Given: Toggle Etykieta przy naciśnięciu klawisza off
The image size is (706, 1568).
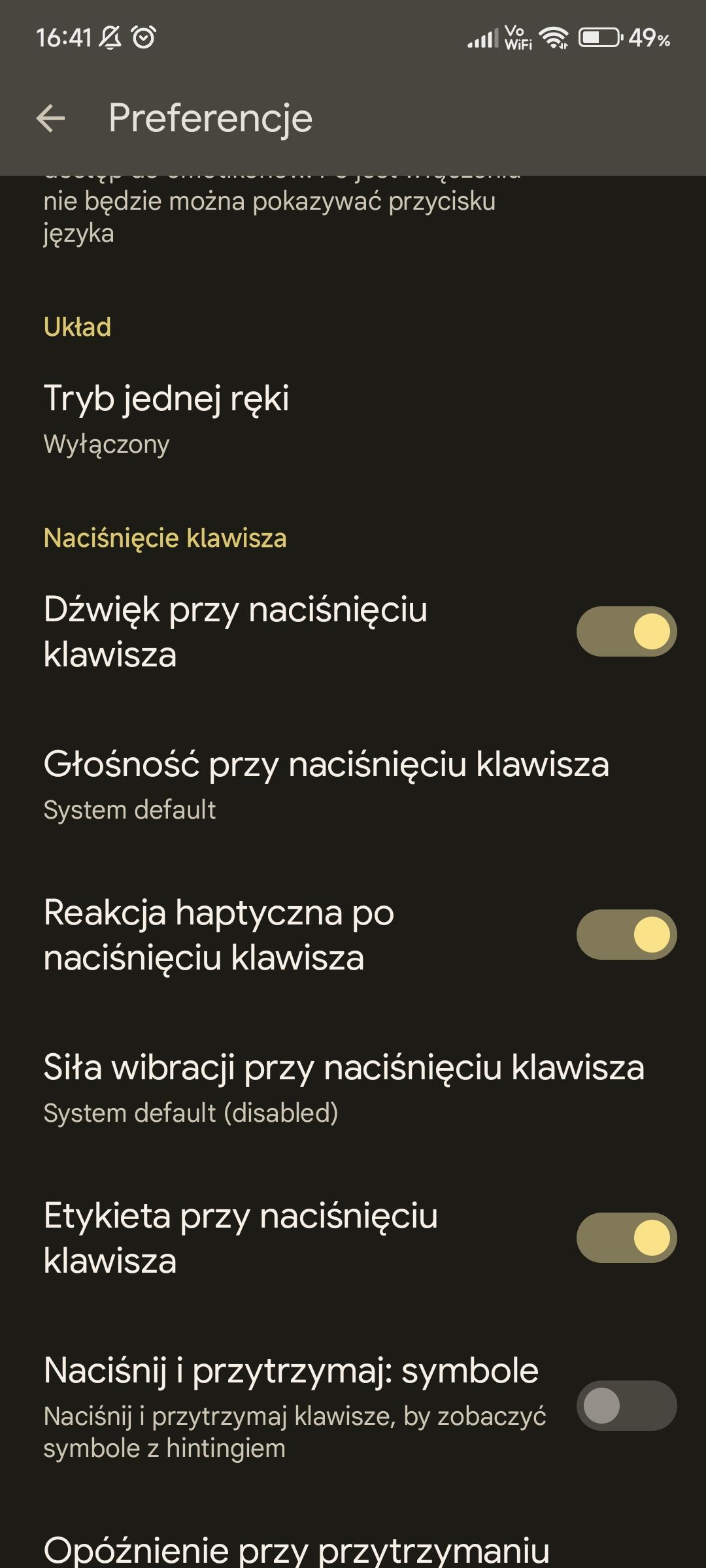Looking at the screenshot, I should coord(626,1237).
